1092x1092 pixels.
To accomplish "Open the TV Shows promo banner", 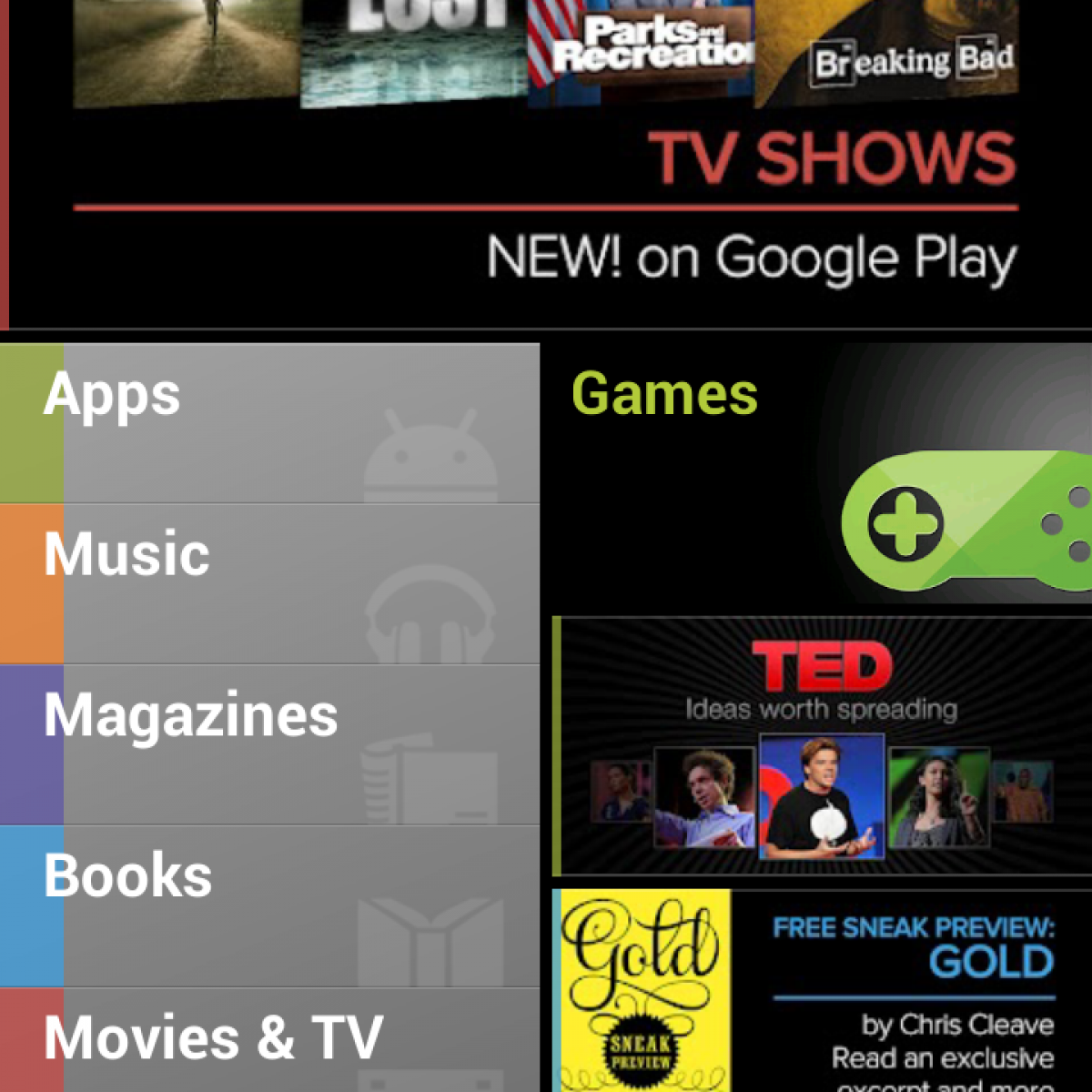I will [546, 164].
